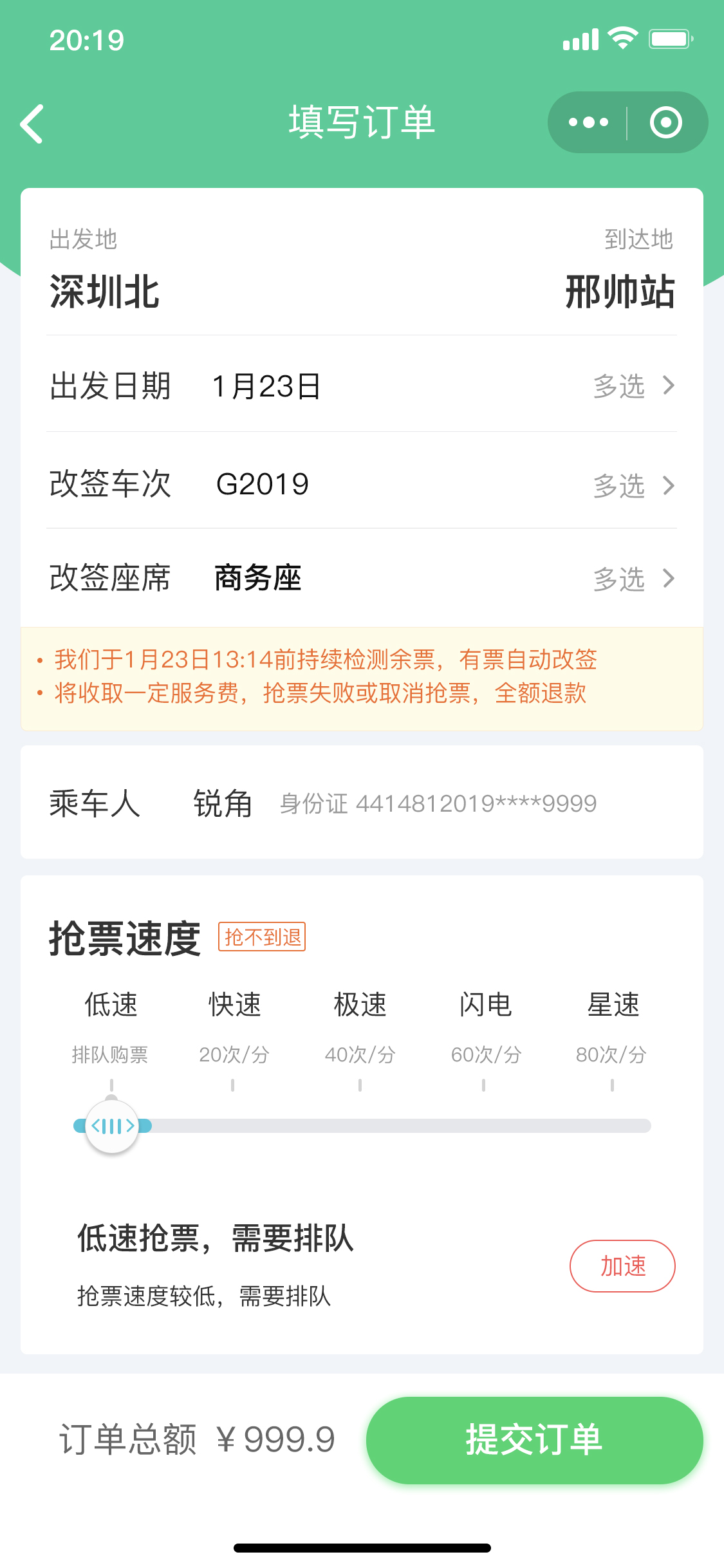This screenshot has width=724, height=1568.
Task: Choose more trains in 改签车次 row
Action: (x=633, y=485)
